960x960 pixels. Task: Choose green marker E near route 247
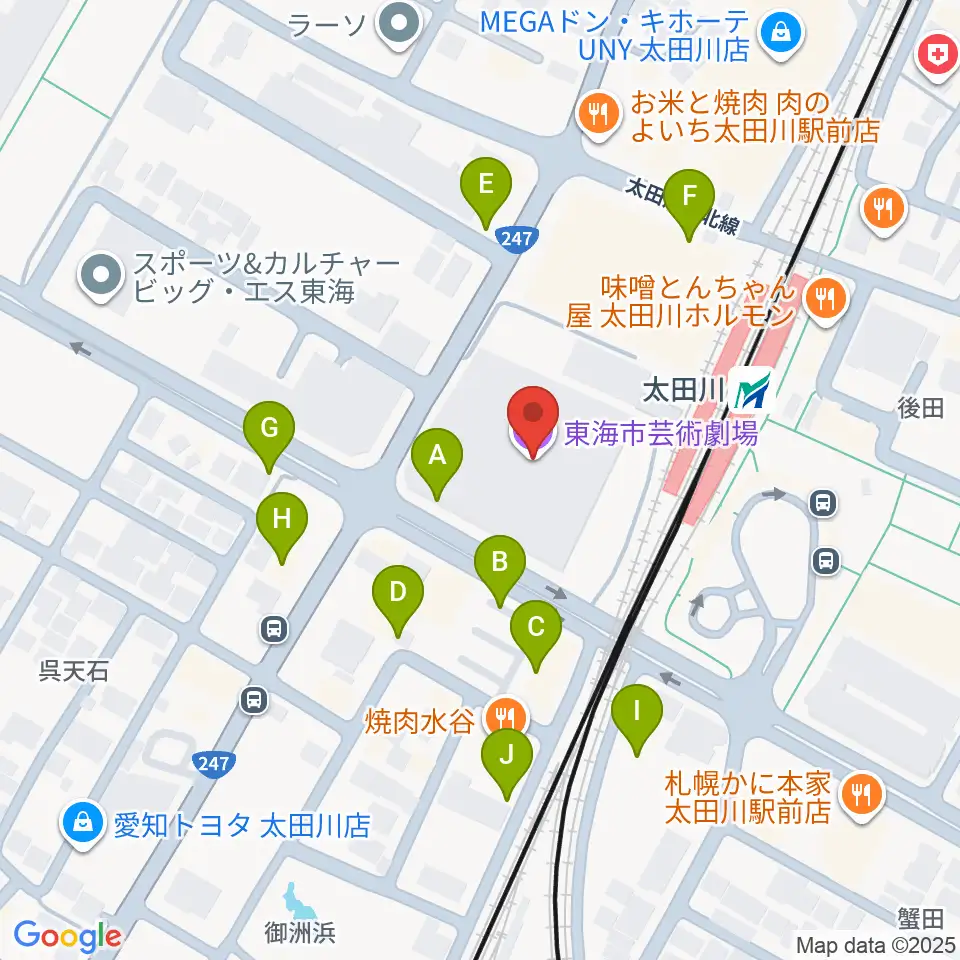(486, 188)
